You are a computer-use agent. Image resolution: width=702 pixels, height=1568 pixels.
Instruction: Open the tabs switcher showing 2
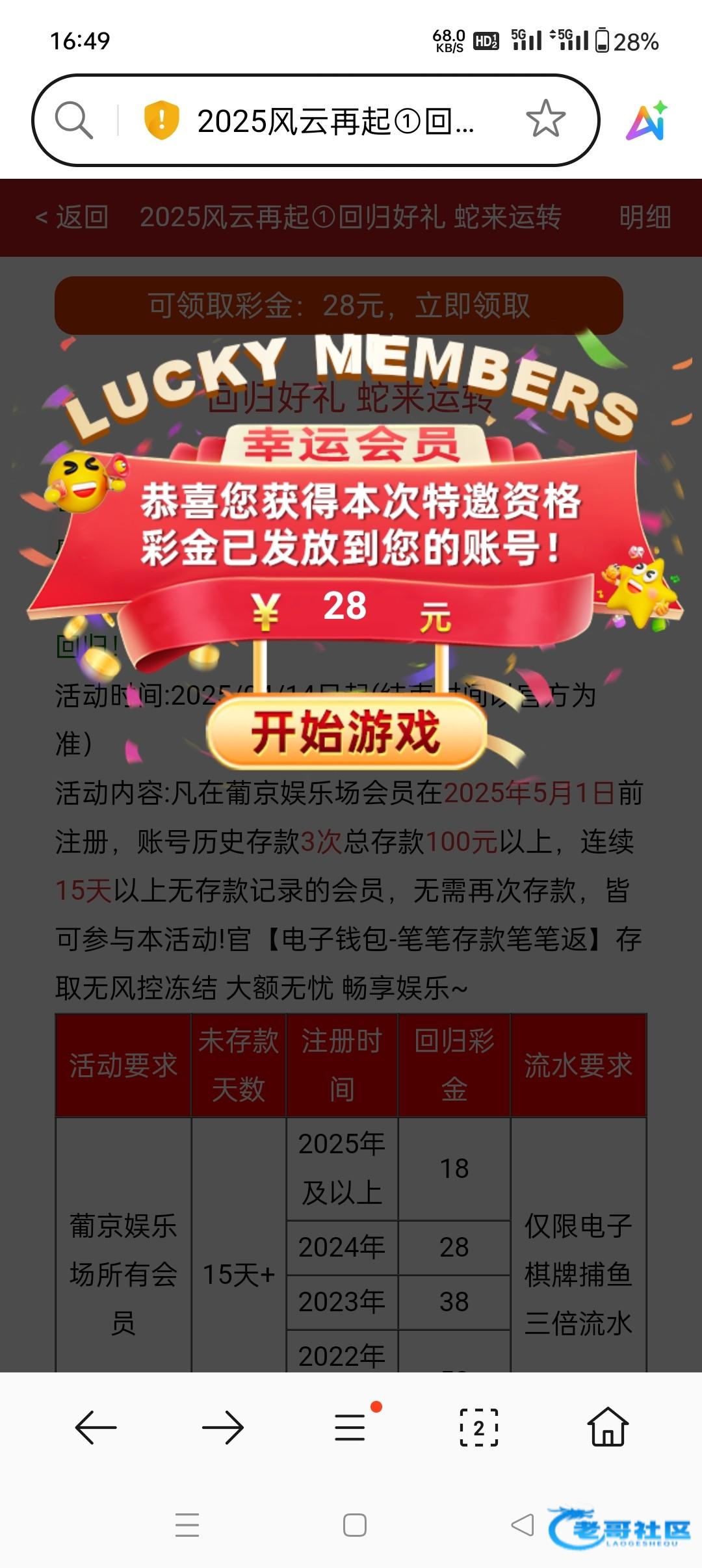(479, 1428)
